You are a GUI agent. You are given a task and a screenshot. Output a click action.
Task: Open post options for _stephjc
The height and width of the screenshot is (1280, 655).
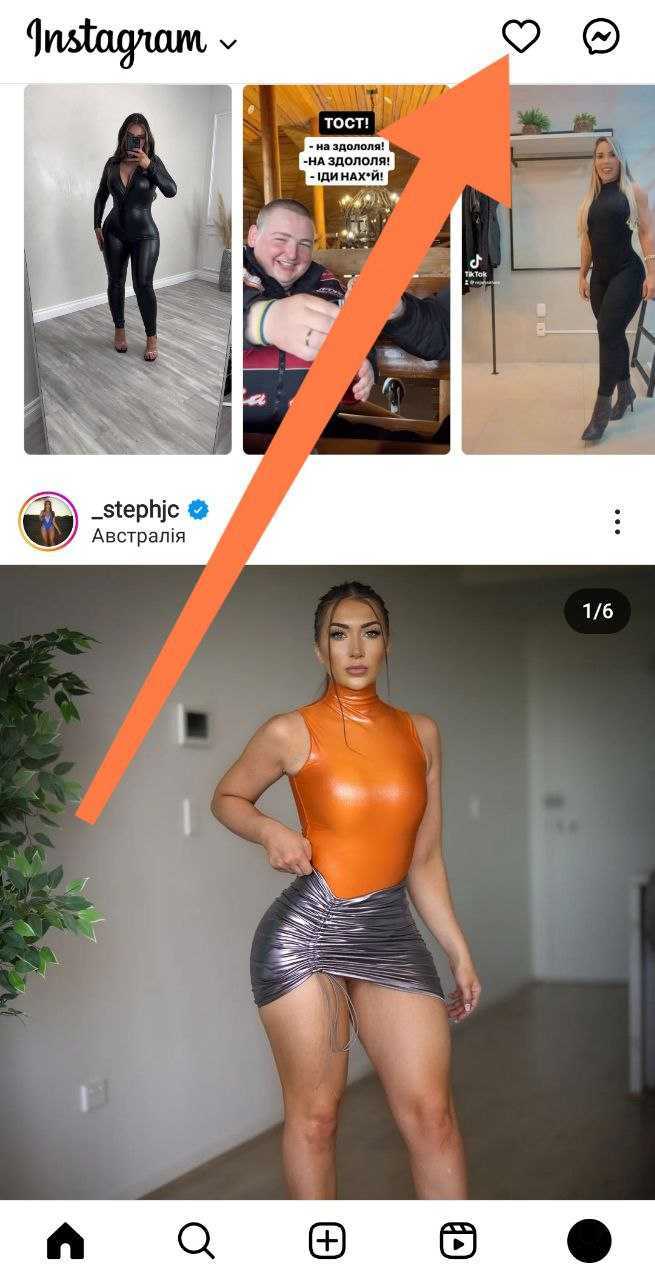tap(617, 521)
